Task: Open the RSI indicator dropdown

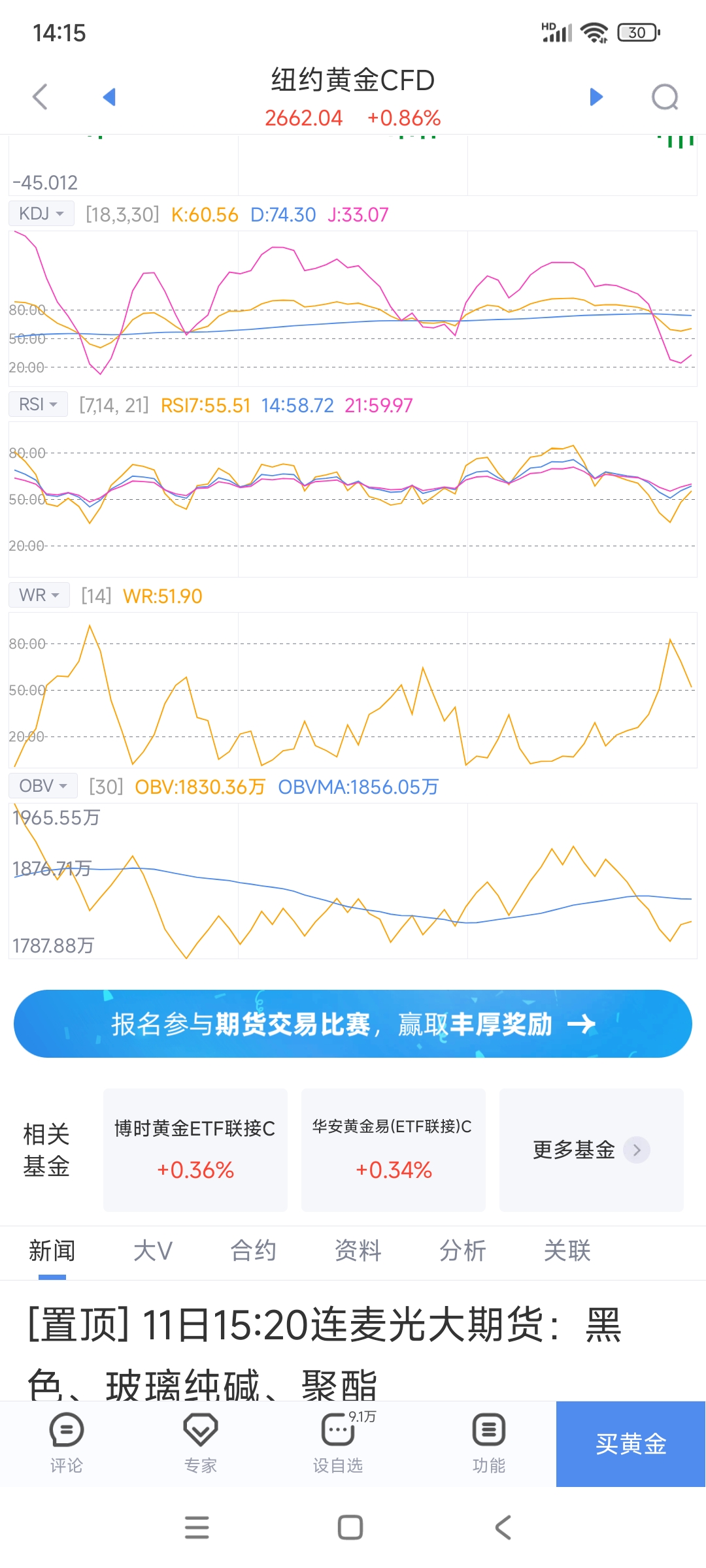Action: pos(38,404)
